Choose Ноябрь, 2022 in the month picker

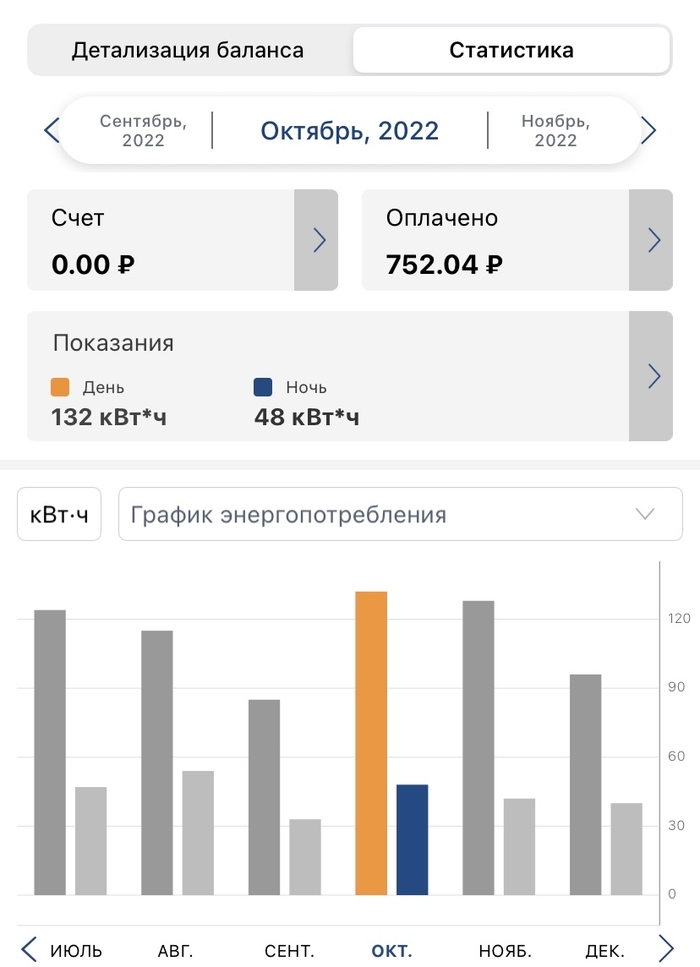pyautogui.click(x=556, y=131)
